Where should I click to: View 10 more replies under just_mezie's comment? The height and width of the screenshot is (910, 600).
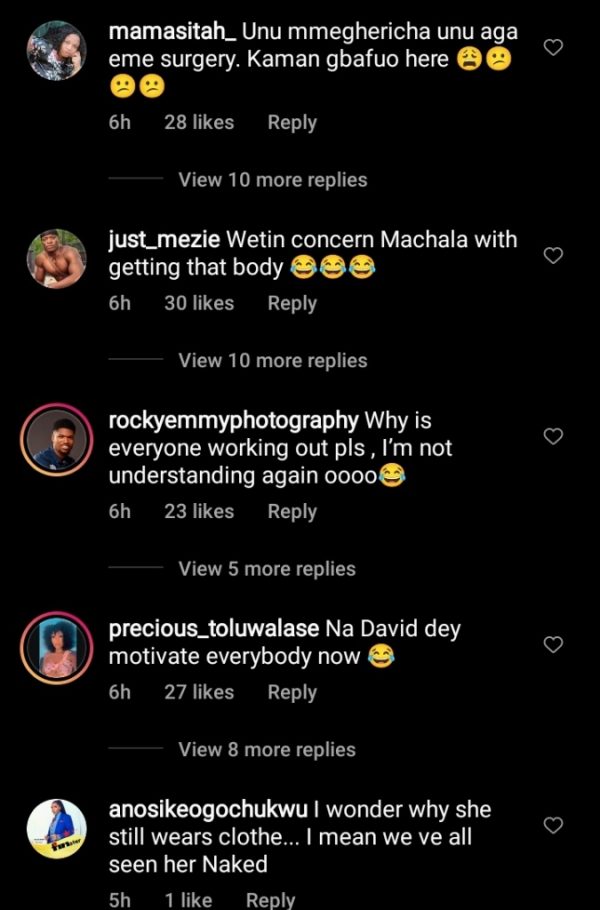click(272, 360)
